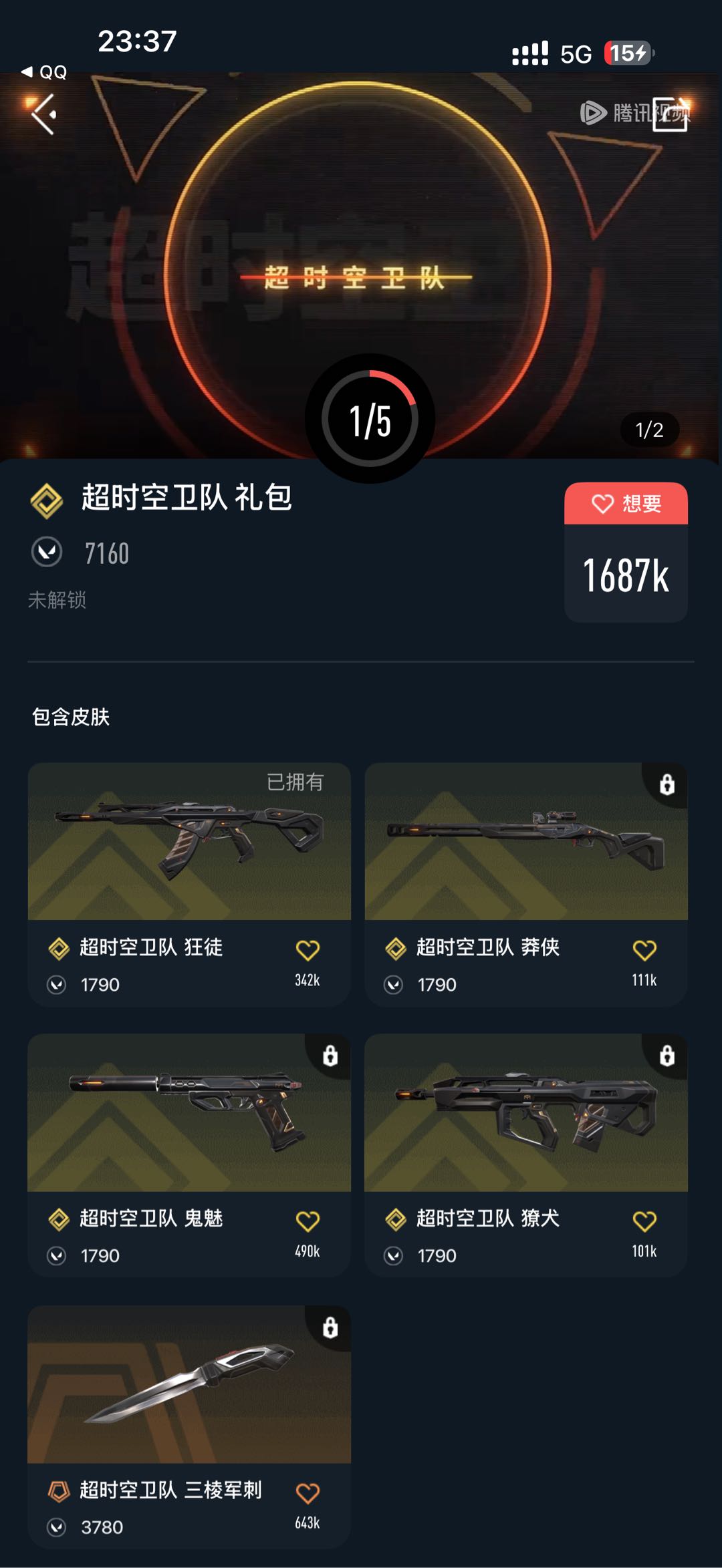This screenshot has width=722, height=1568.
Task: Open the 超时空卫队 莽侠 skin card
Action: tap(526, 885)
